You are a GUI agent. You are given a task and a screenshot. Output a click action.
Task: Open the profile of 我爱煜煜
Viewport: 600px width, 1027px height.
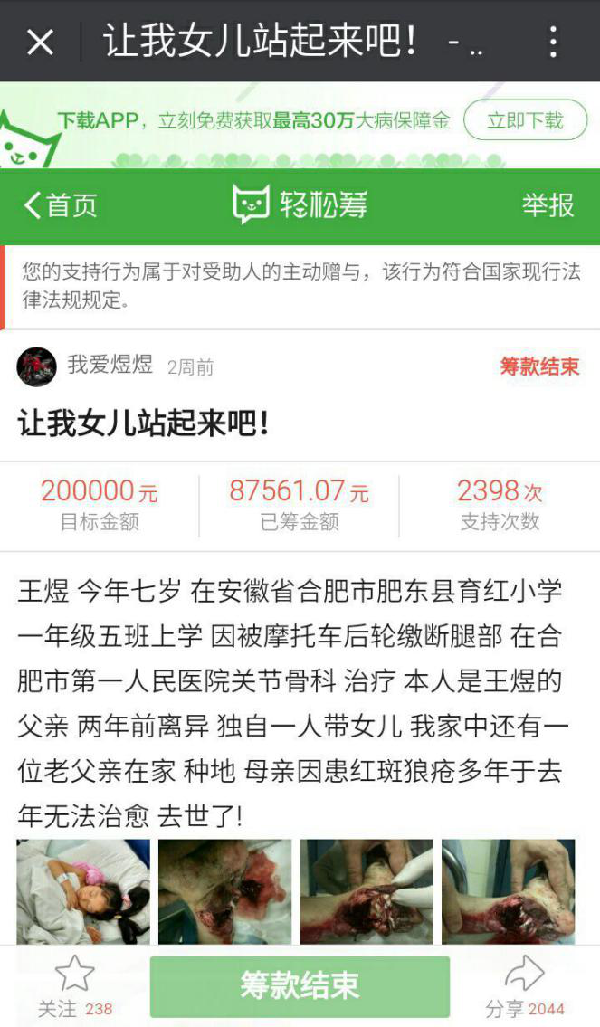click(109, 366)
